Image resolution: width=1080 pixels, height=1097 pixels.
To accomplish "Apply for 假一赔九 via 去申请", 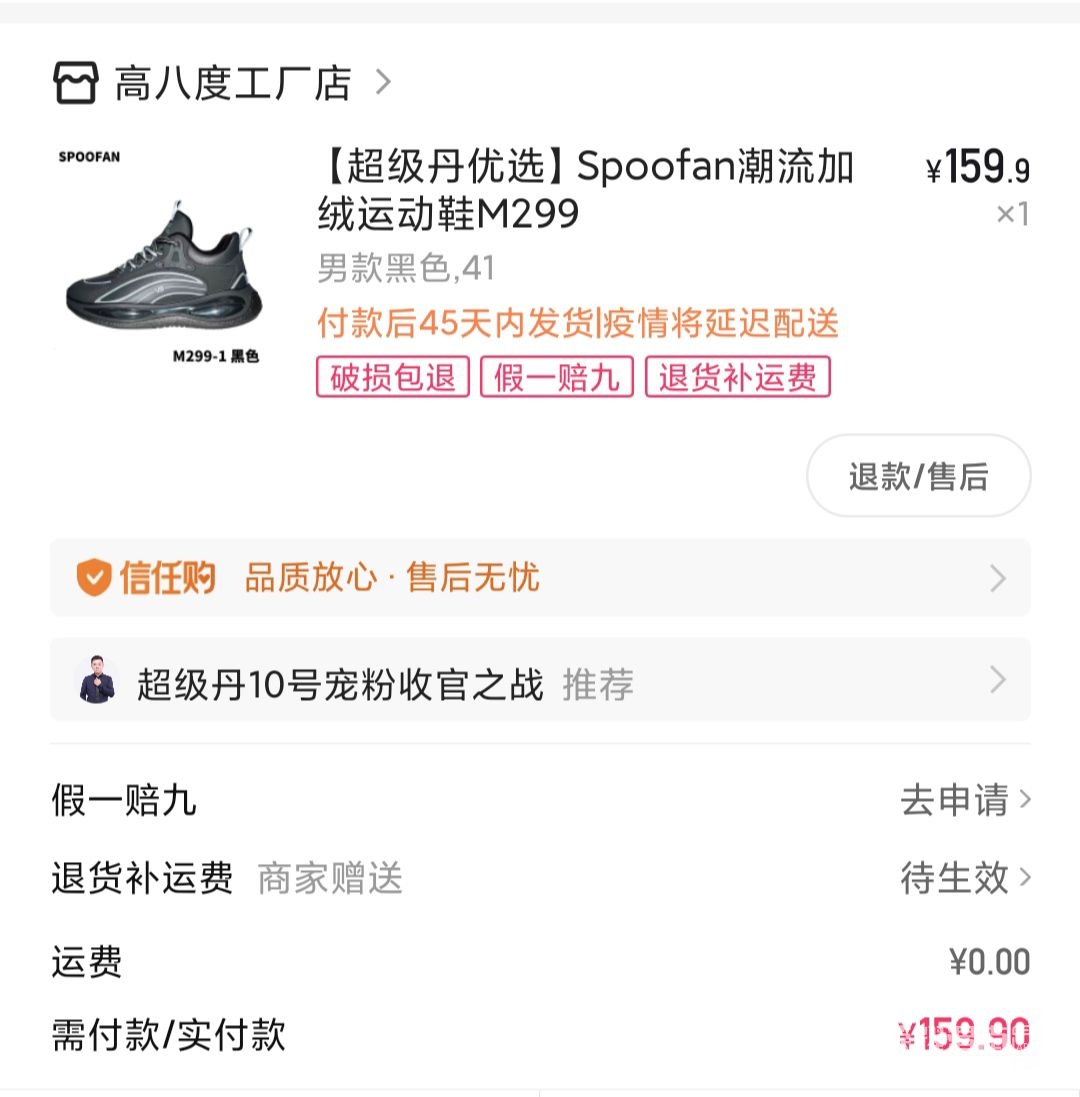I will pos(964,800).
